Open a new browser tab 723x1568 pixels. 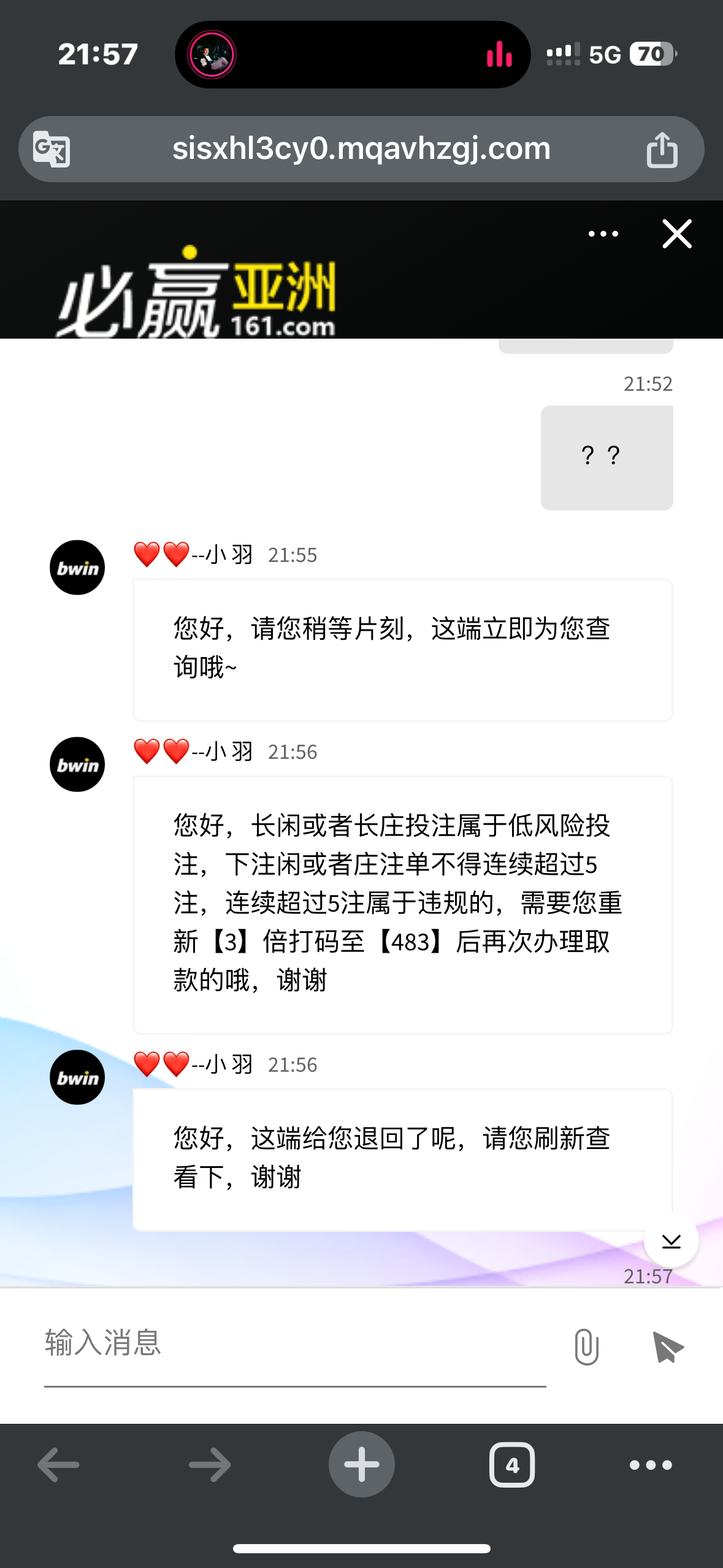[x=361, y=1464]
